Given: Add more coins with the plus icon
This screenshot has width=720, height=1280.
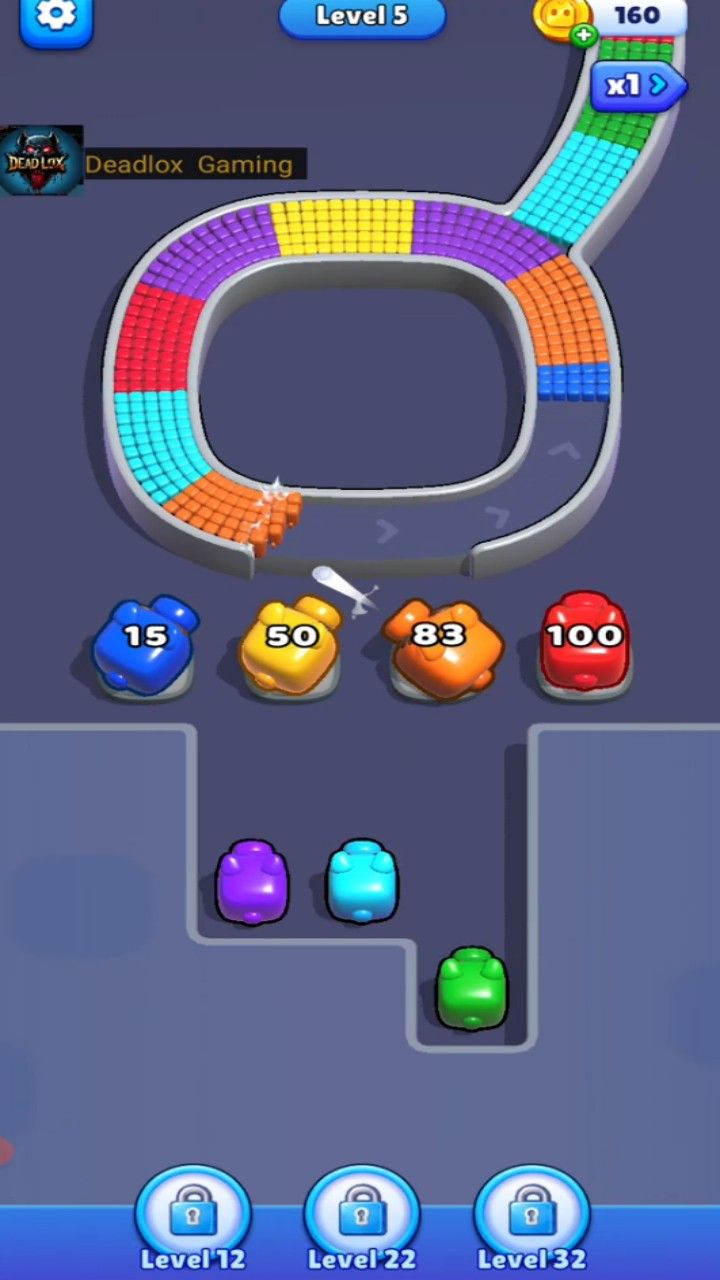Looking at the screenshot, I should (582, 37).
